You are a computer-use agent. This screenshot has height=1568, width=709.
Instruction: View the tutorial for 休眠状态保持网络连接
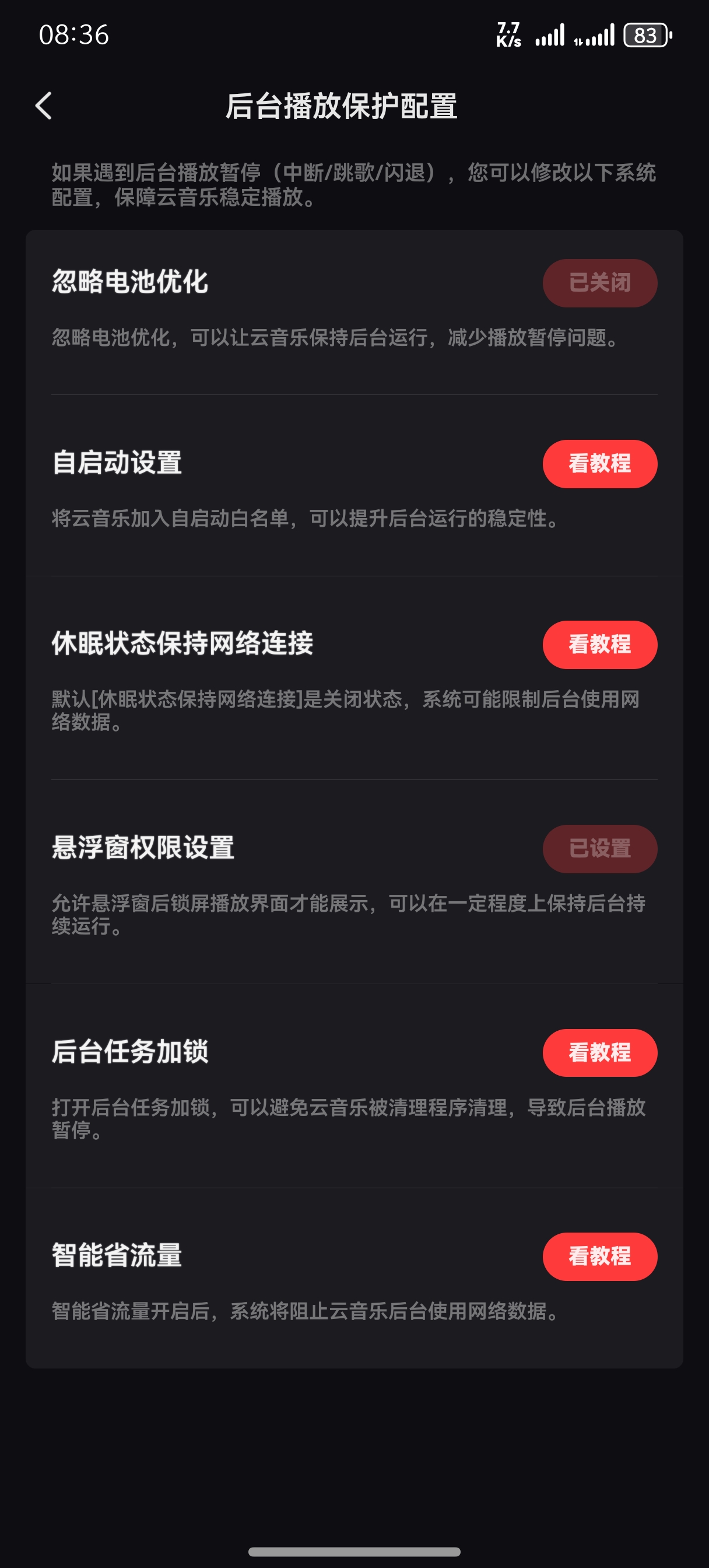599,645
